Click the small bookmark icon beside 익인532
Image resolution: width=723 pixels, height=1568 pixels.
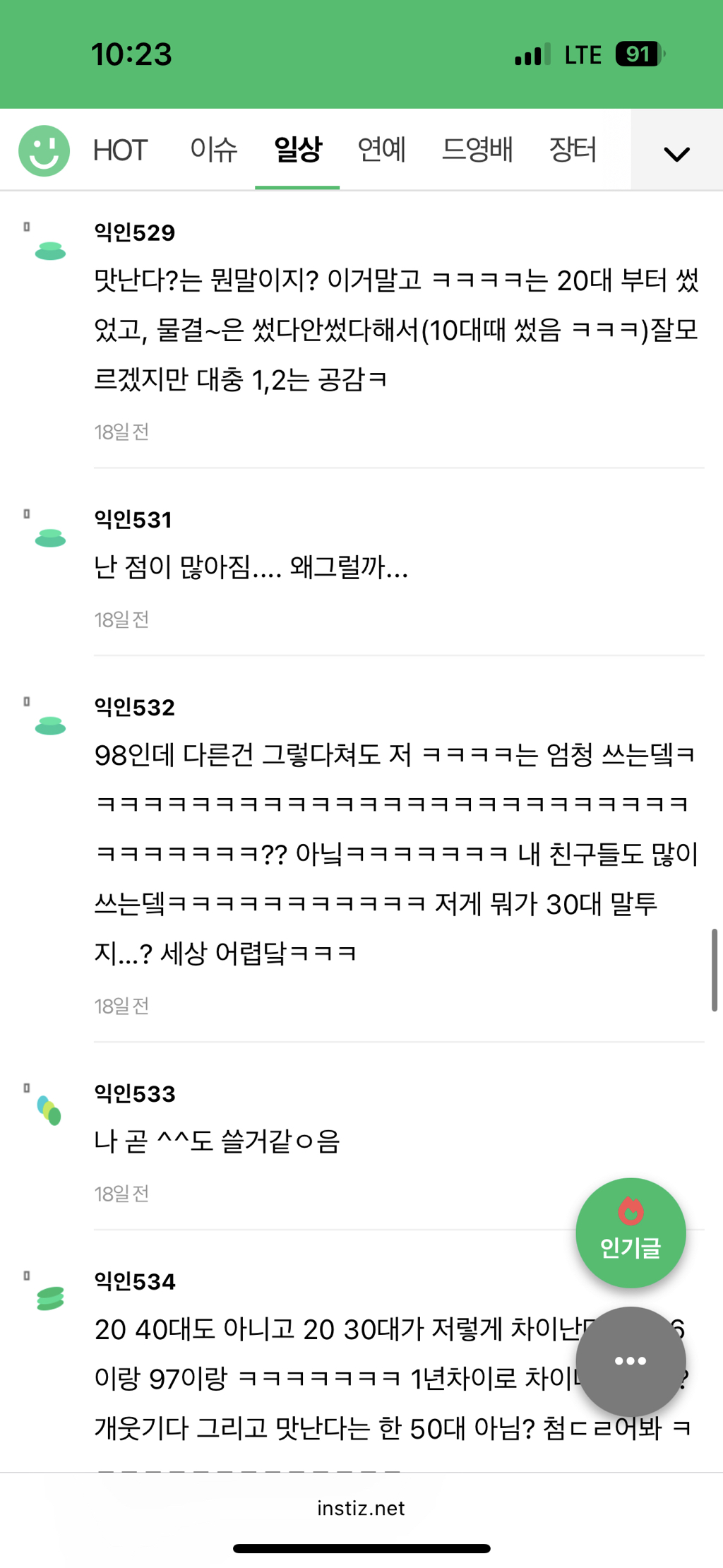pyautogui.click(x=27, y=701)
